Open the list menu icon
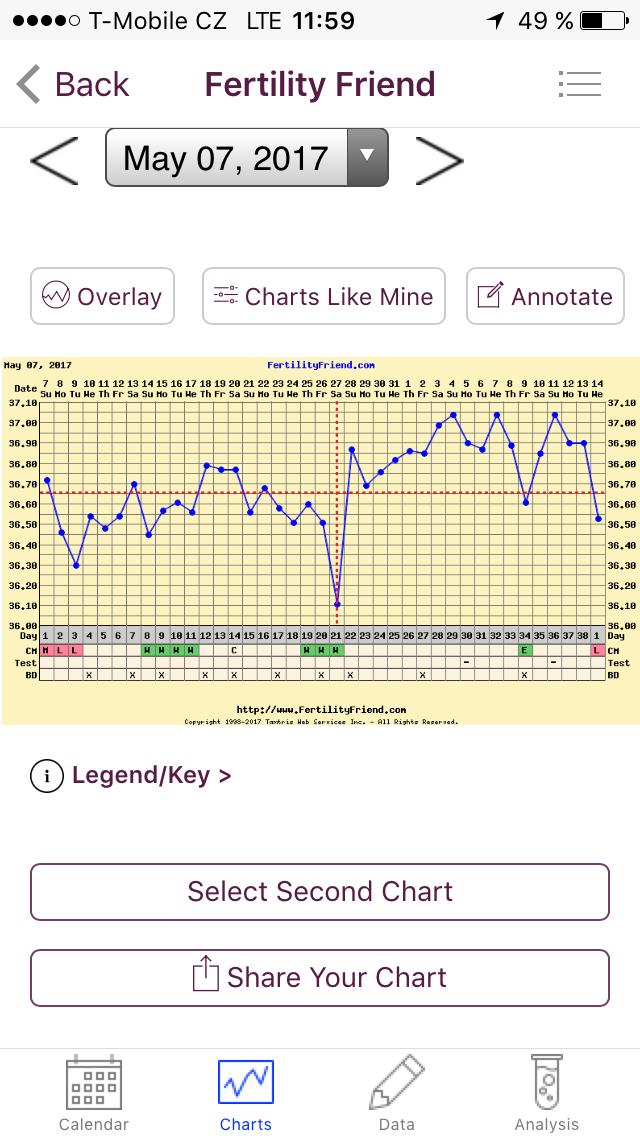 click(x=579, y=85)
